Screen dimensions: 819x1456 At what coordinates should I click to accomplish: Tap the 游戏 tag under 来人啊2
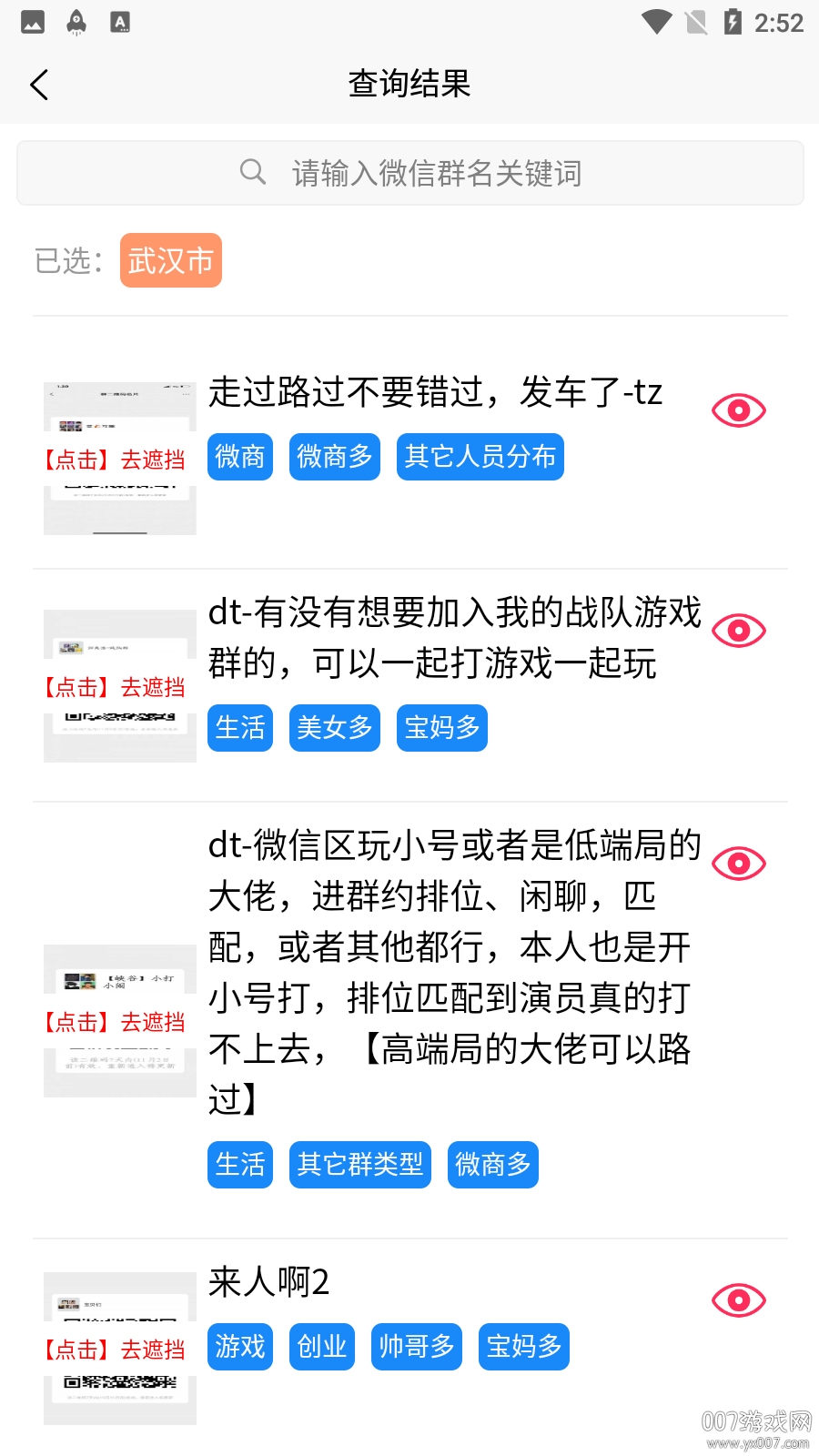(240, 1347)
